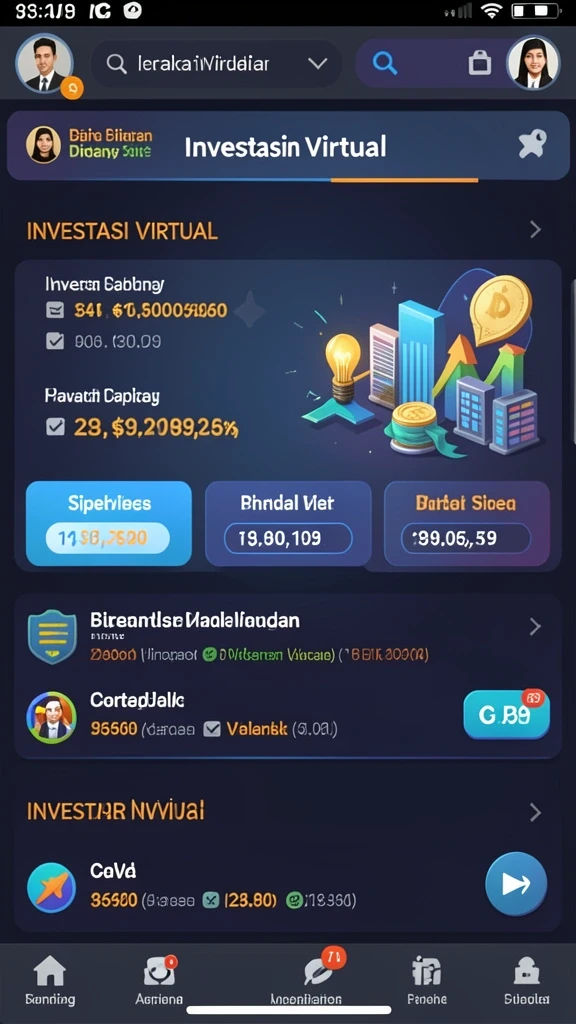This screenshot has width=576, height=1024.
Task: Open the profile avatar at top left
Action: click(x=44, y=64)
